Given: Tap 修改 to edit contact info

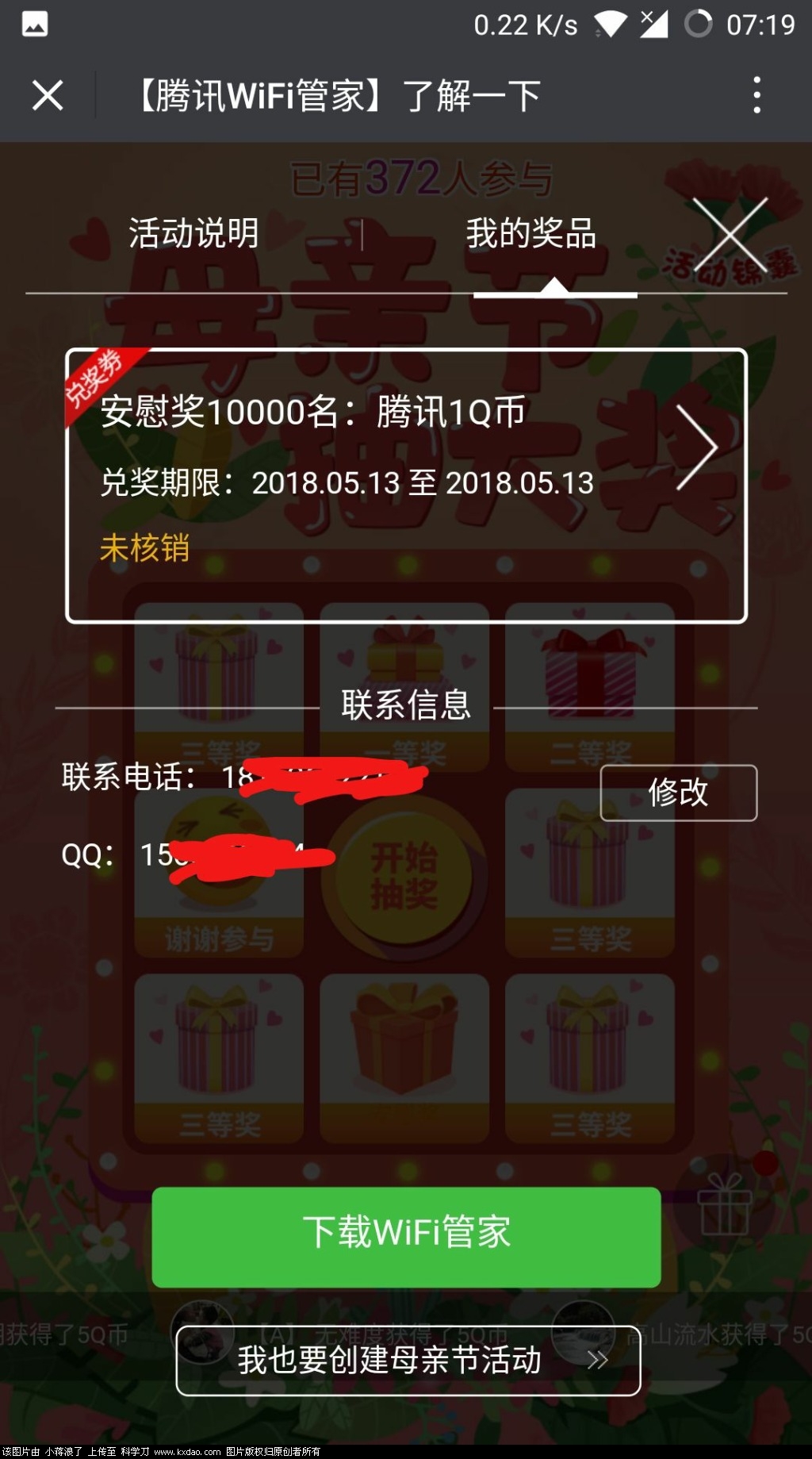Looking at the screenshot, I should (678, 793).
